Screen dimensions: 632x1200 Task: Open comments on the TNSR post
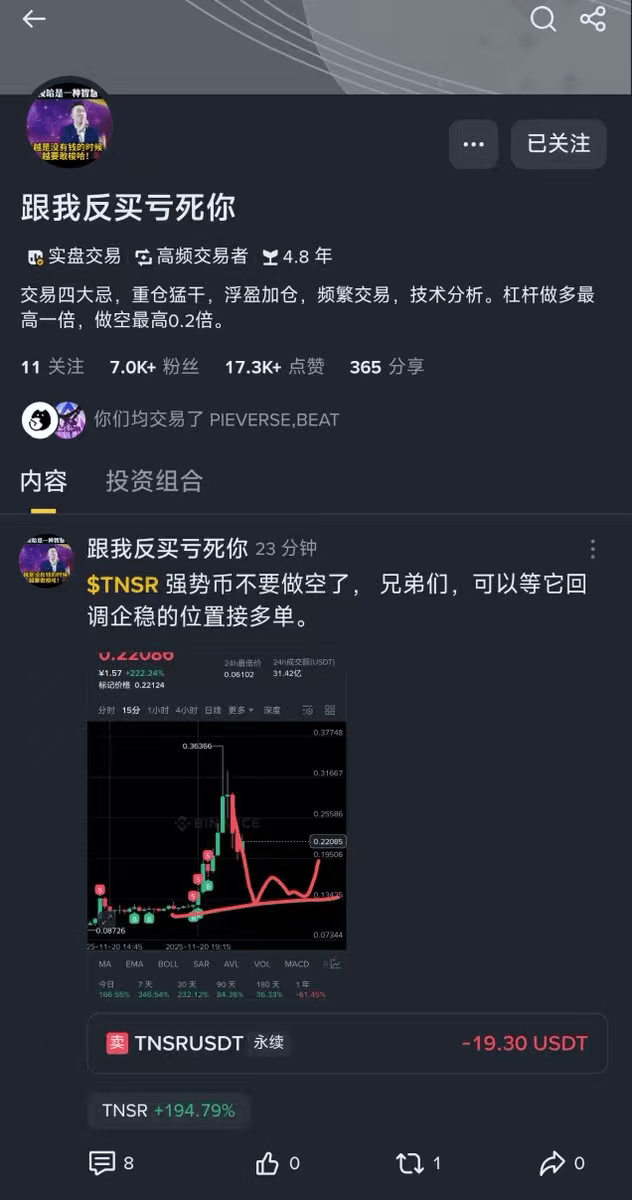(x=111, y=1163)
